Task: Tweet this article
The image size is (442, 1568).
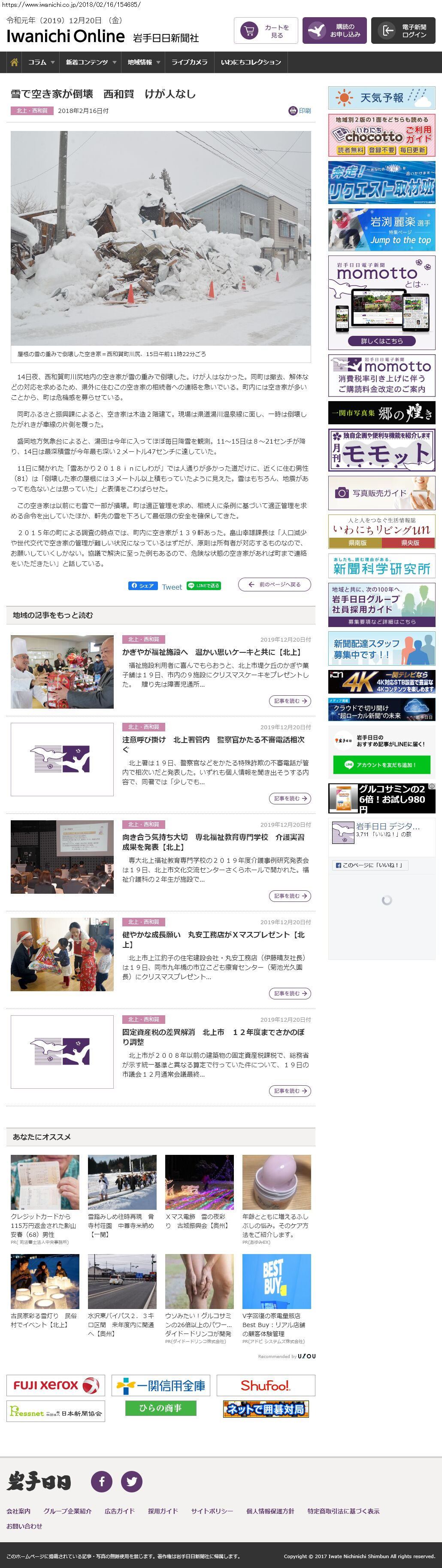Action: point(172,587)
